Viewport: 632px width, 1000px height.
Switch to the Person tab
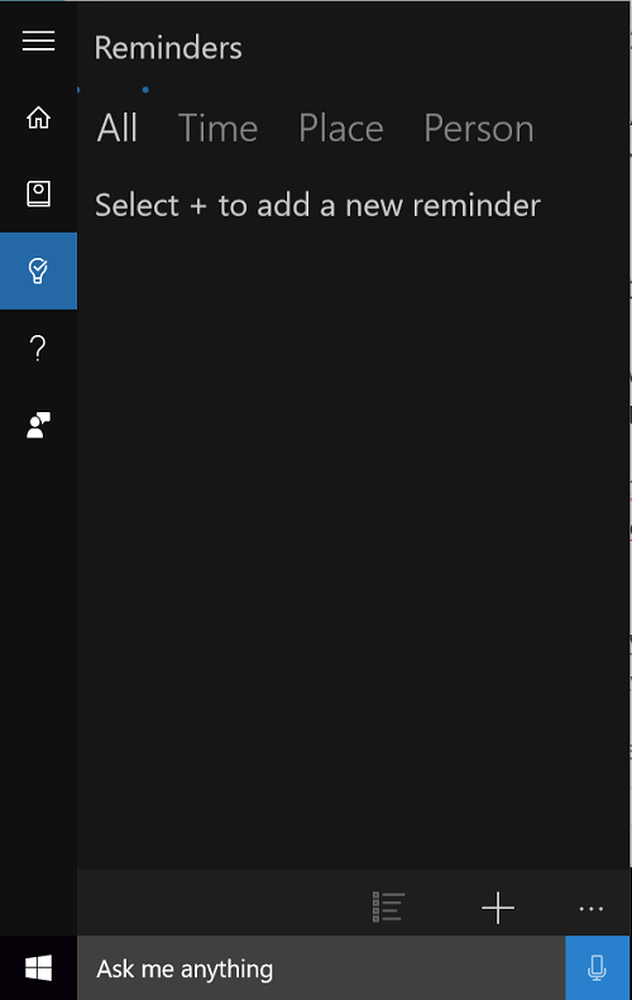(478, 129)
